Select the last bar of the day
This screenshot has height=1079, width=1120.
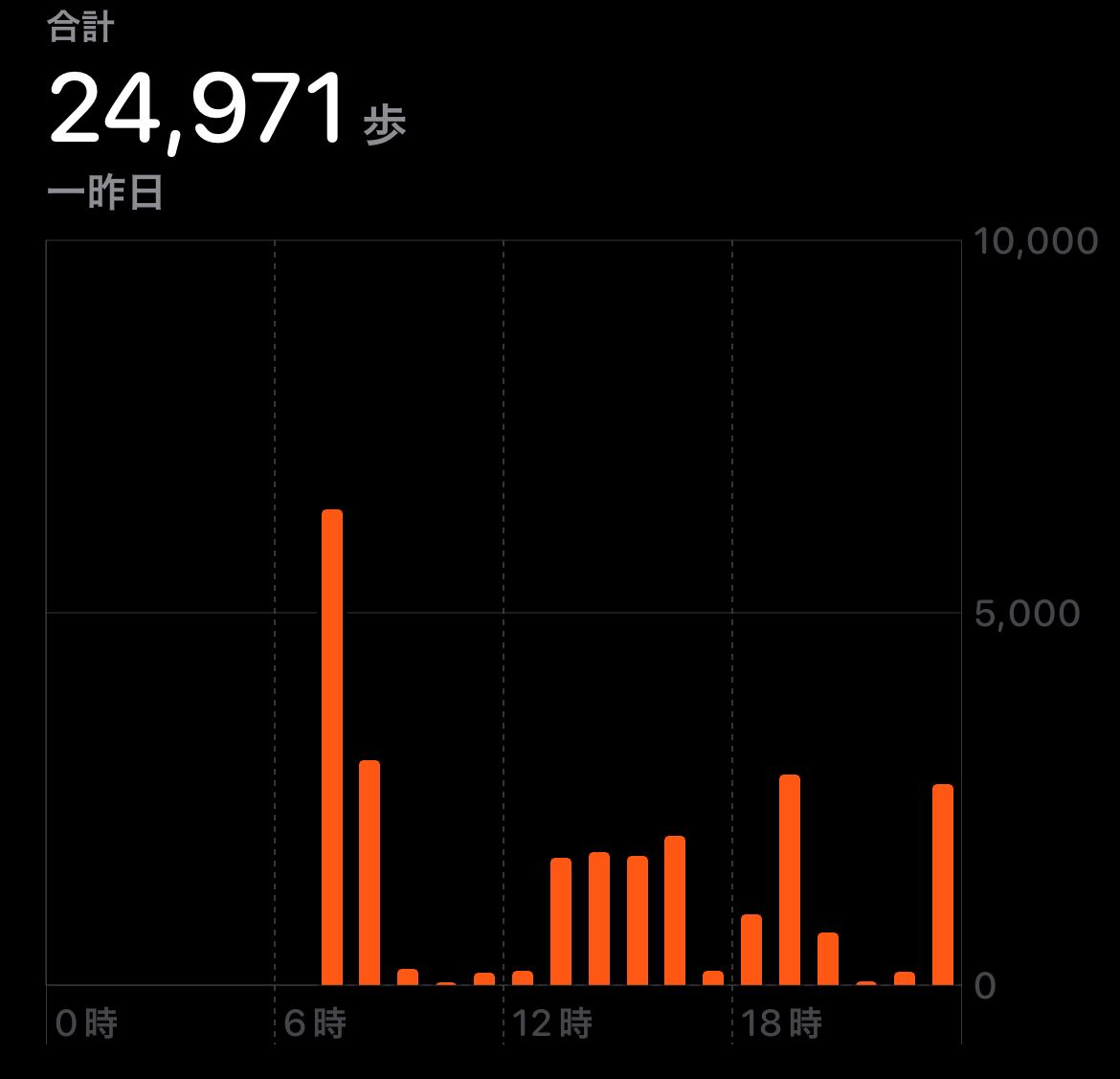(943, 884)
